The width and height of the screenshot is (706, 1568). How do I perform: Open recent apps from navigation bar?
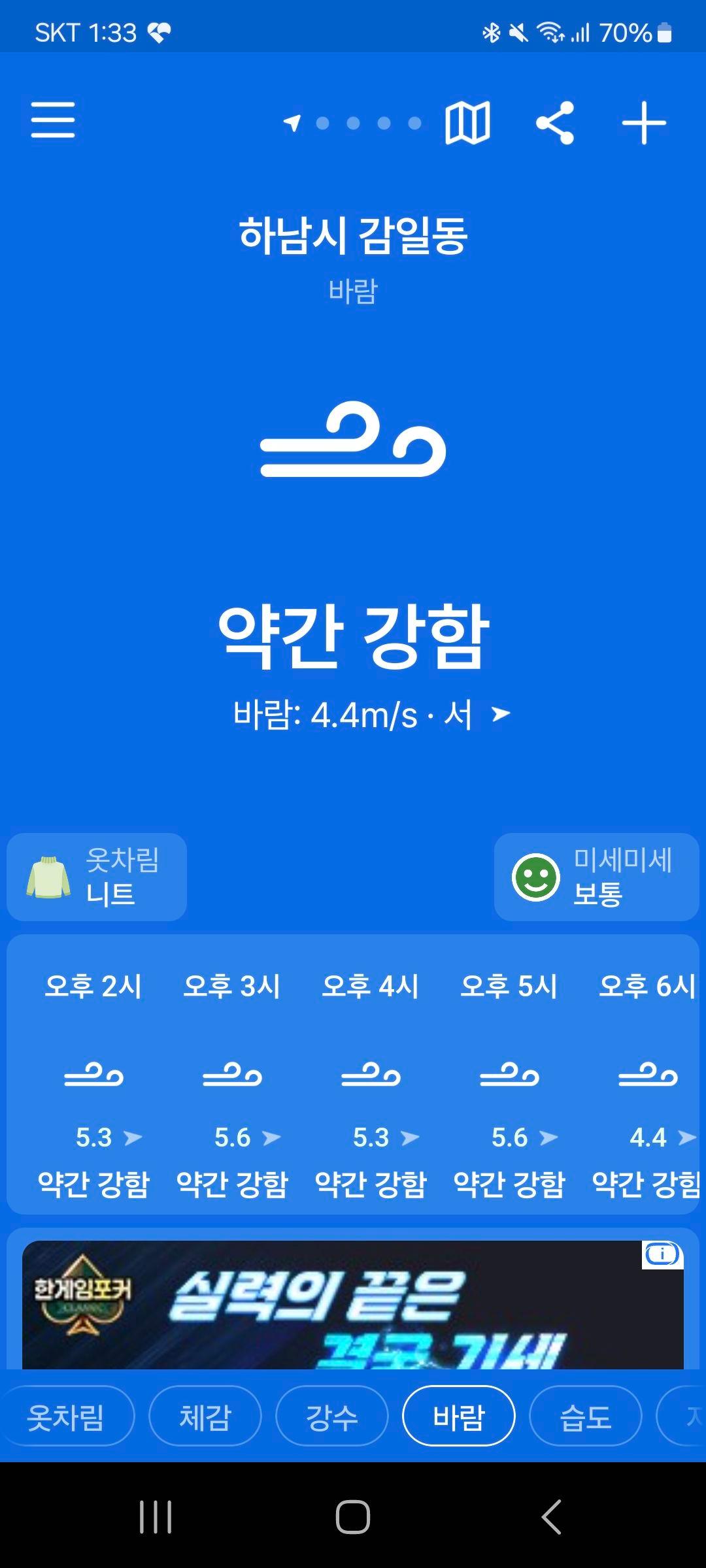pyautogui.click(x=156, y=1516)
